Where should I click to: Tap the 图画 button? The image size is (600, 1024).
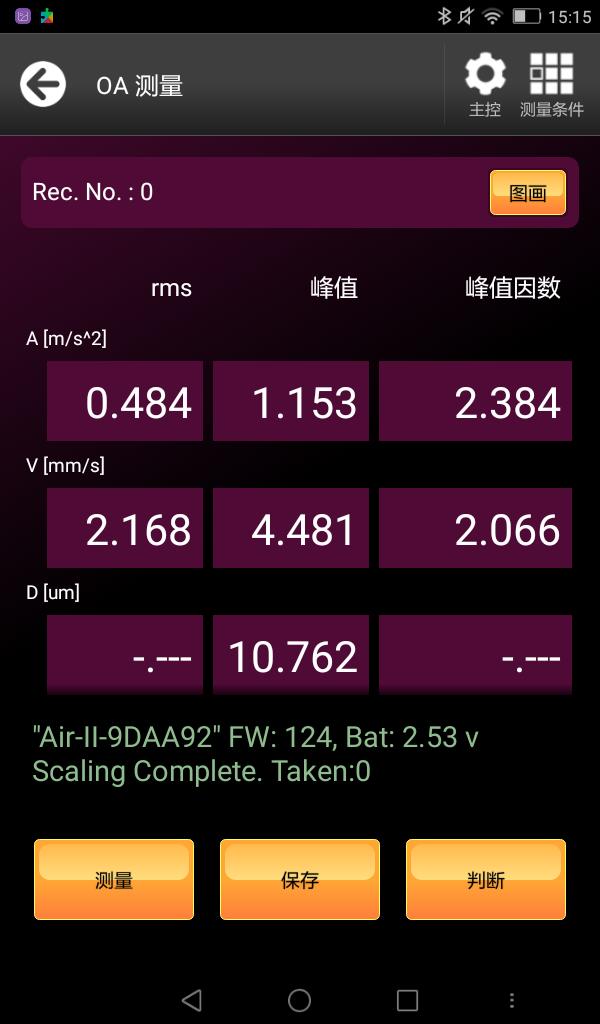pyautogui.click(x=528, y=193)
